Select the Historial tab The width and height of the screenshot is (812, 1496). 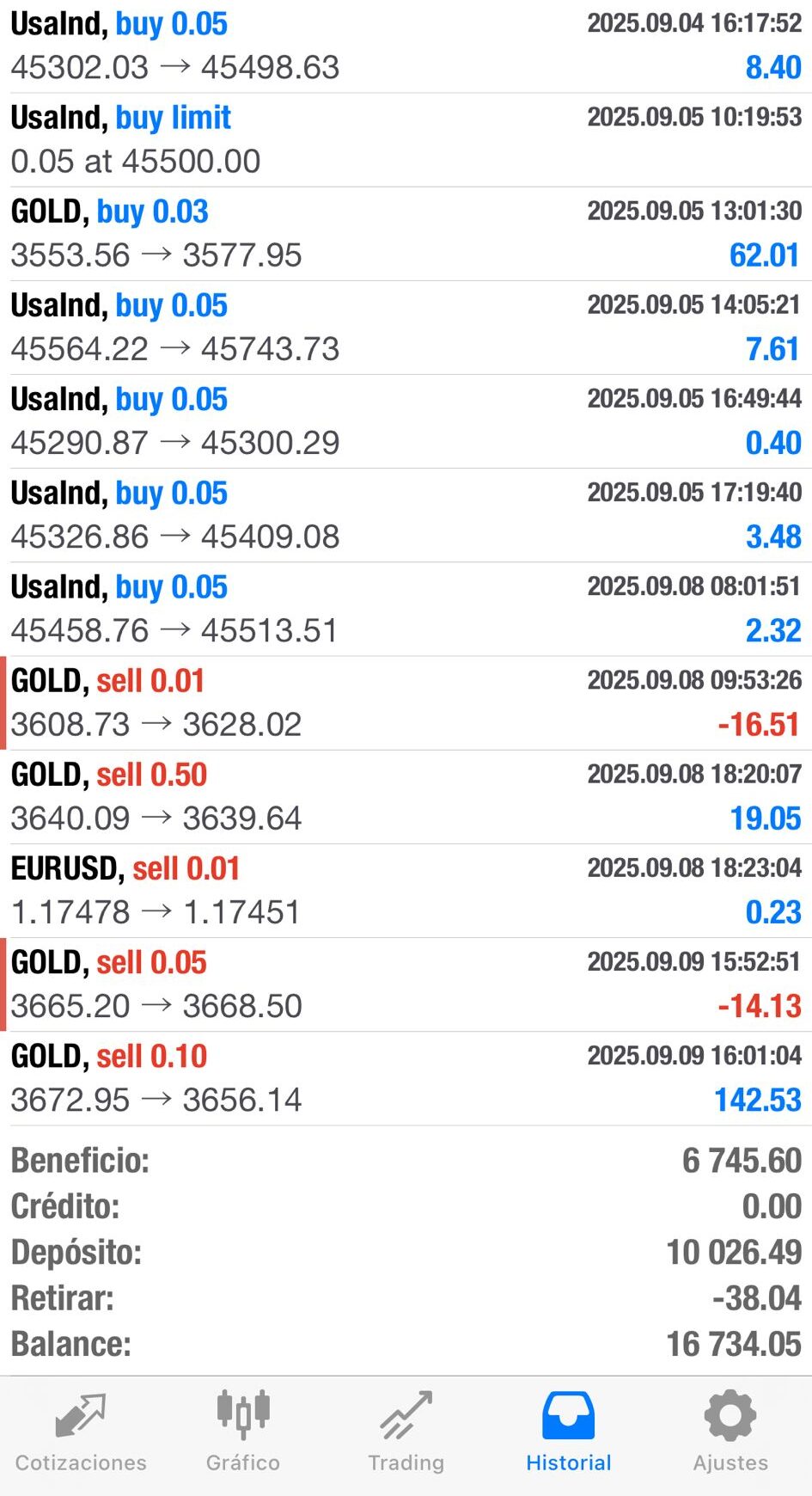click(x=568, y=1432)
